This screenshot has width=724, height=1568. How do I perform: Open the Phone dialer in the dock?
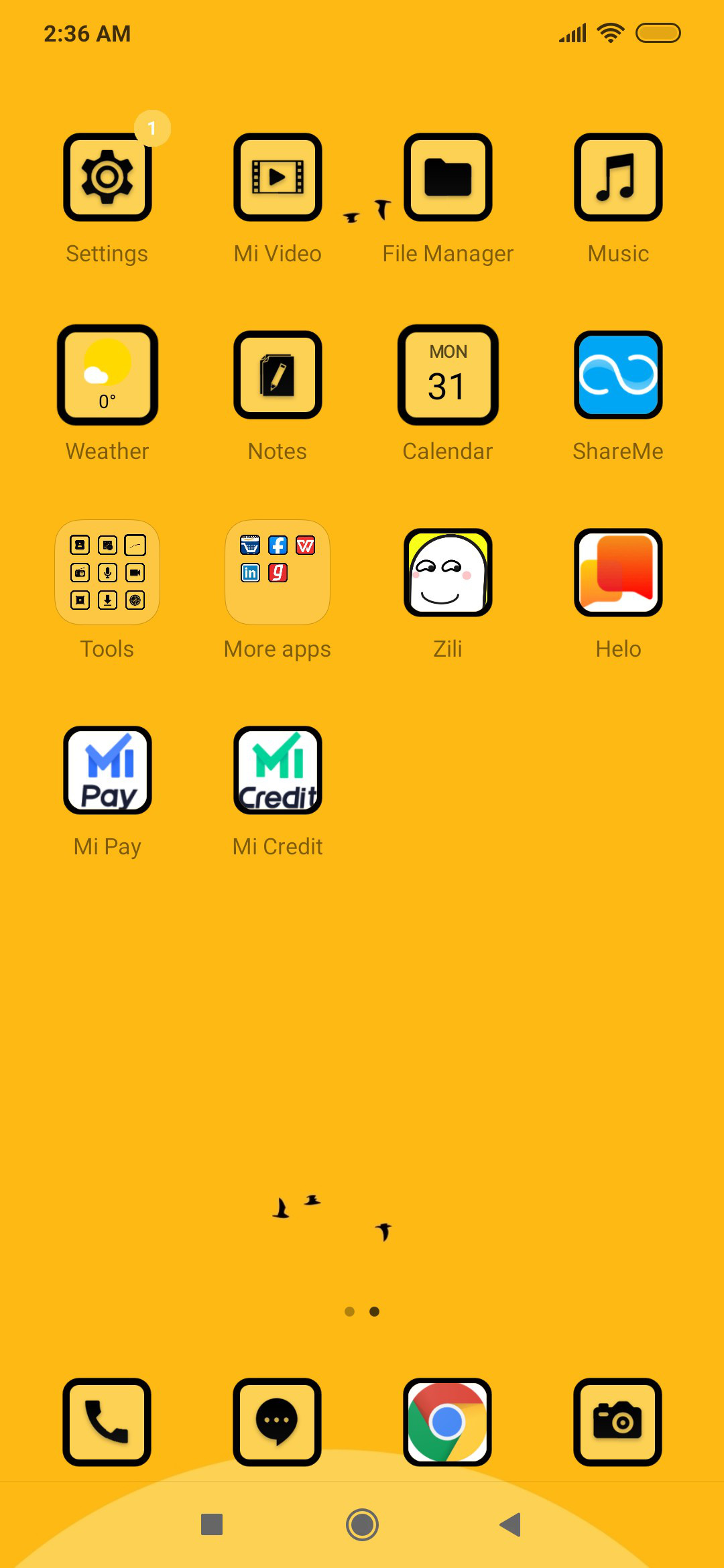point(107,1422)
